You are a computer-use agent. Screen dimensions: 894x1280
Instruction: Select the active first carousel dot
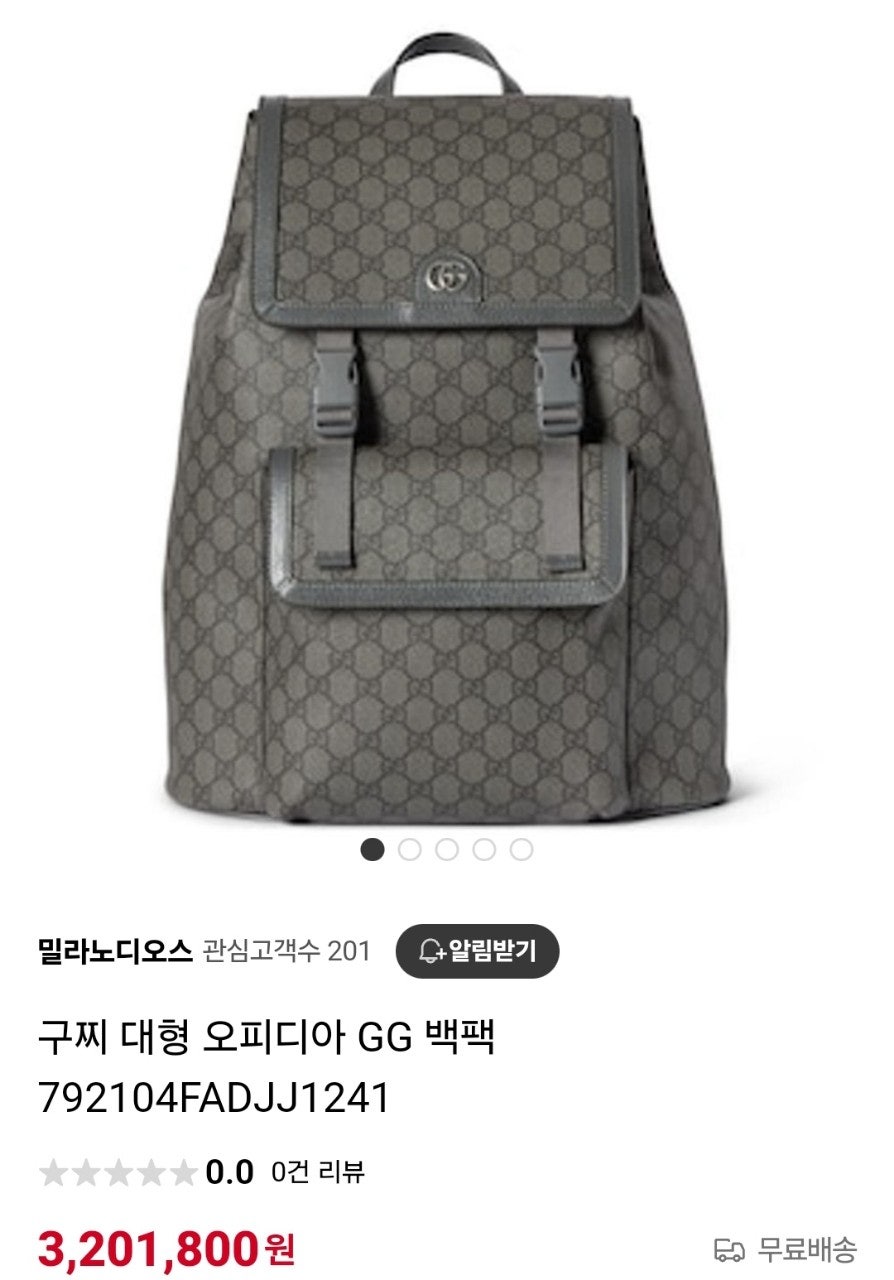[372, 850]
